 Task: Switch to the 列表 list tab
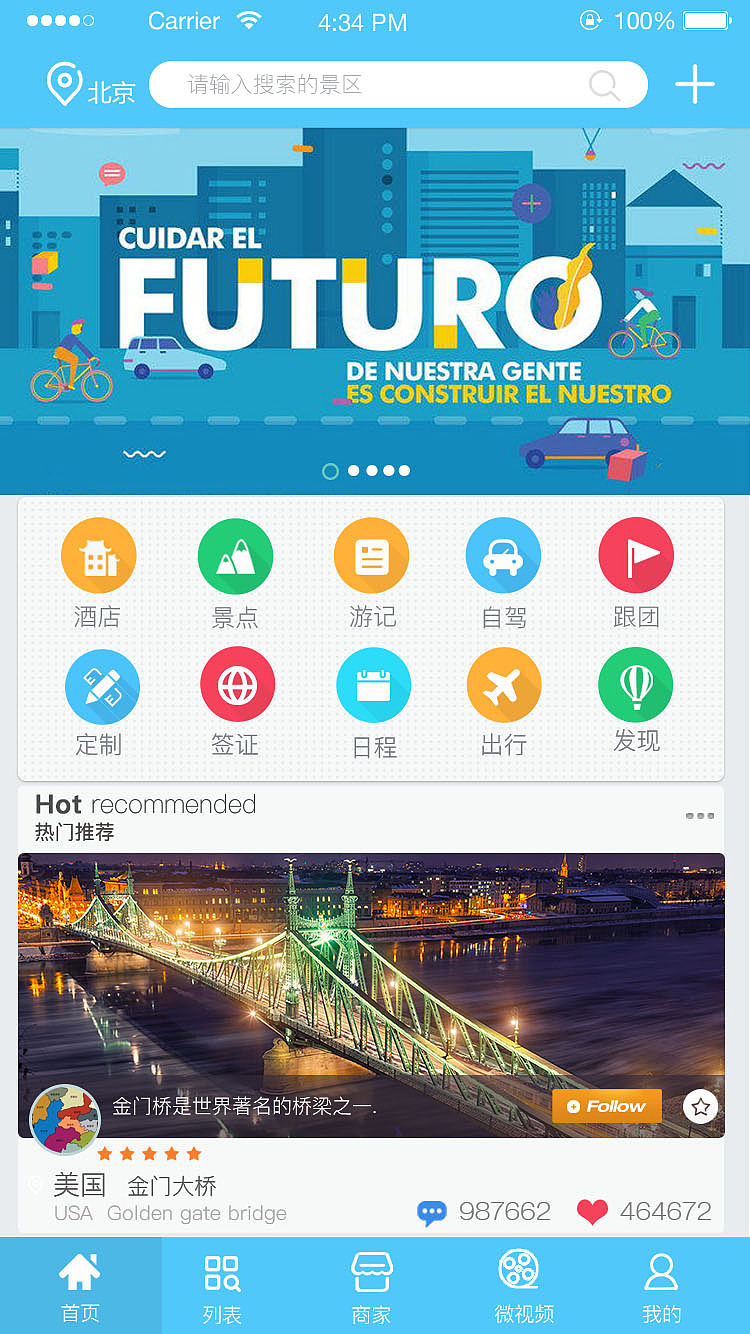tap(222, 1288)
